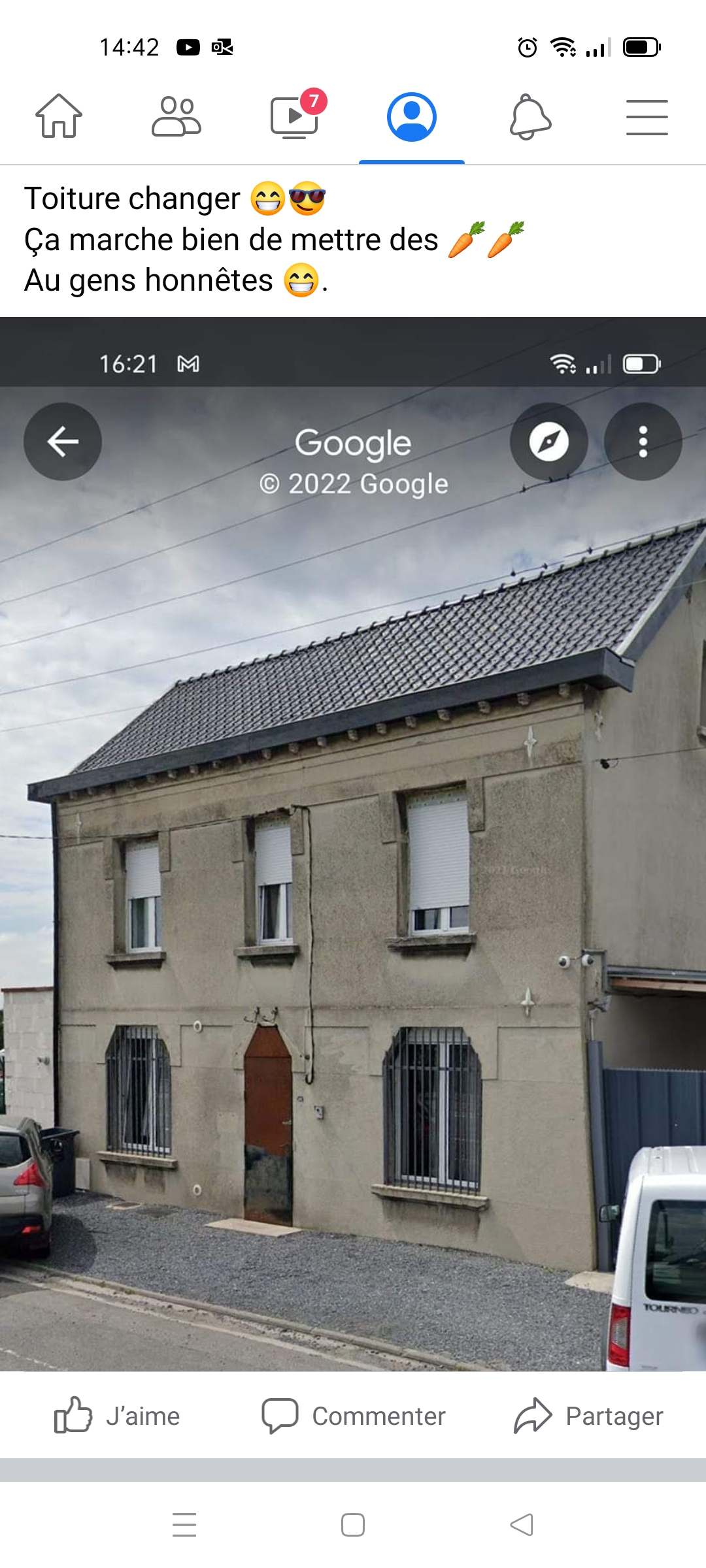Open the Friends tab

176,117
